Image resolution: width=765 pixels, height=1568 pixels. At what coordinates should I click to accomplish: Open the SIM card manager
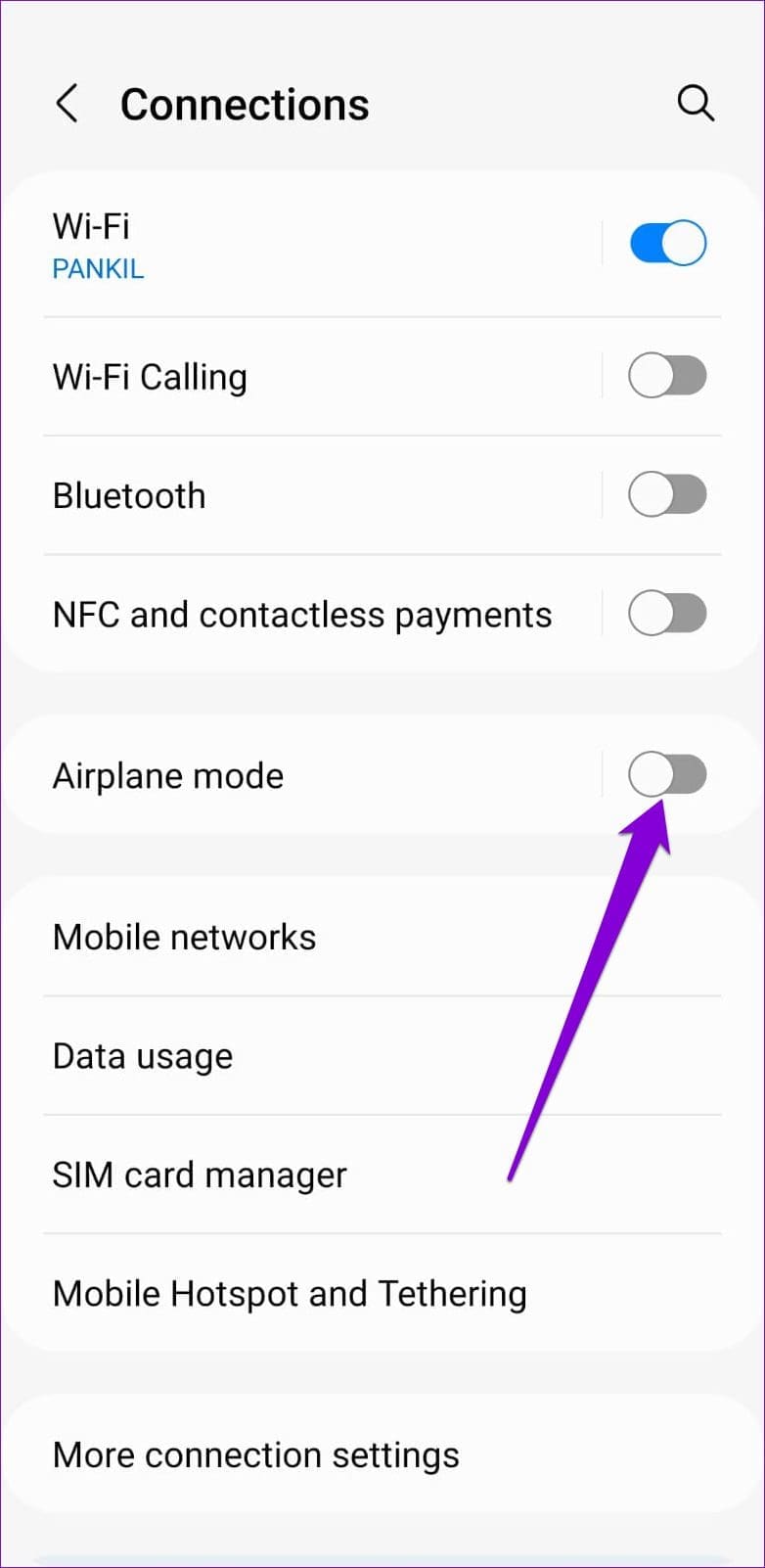click(x=200, y=1174)
